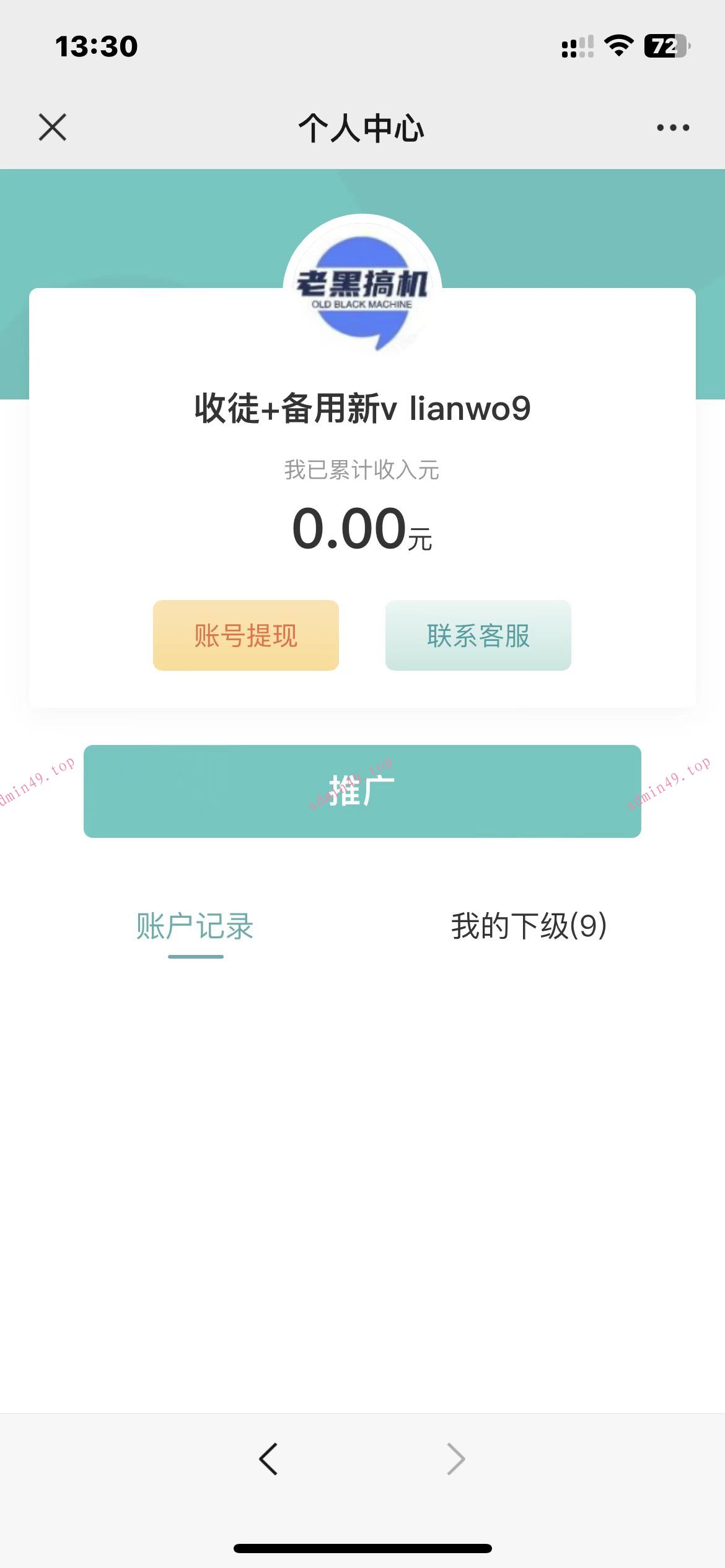Screen dimensions: 725x1568
Task: Tap the 账号提现 withdraw button
Action: pos(246,635)
